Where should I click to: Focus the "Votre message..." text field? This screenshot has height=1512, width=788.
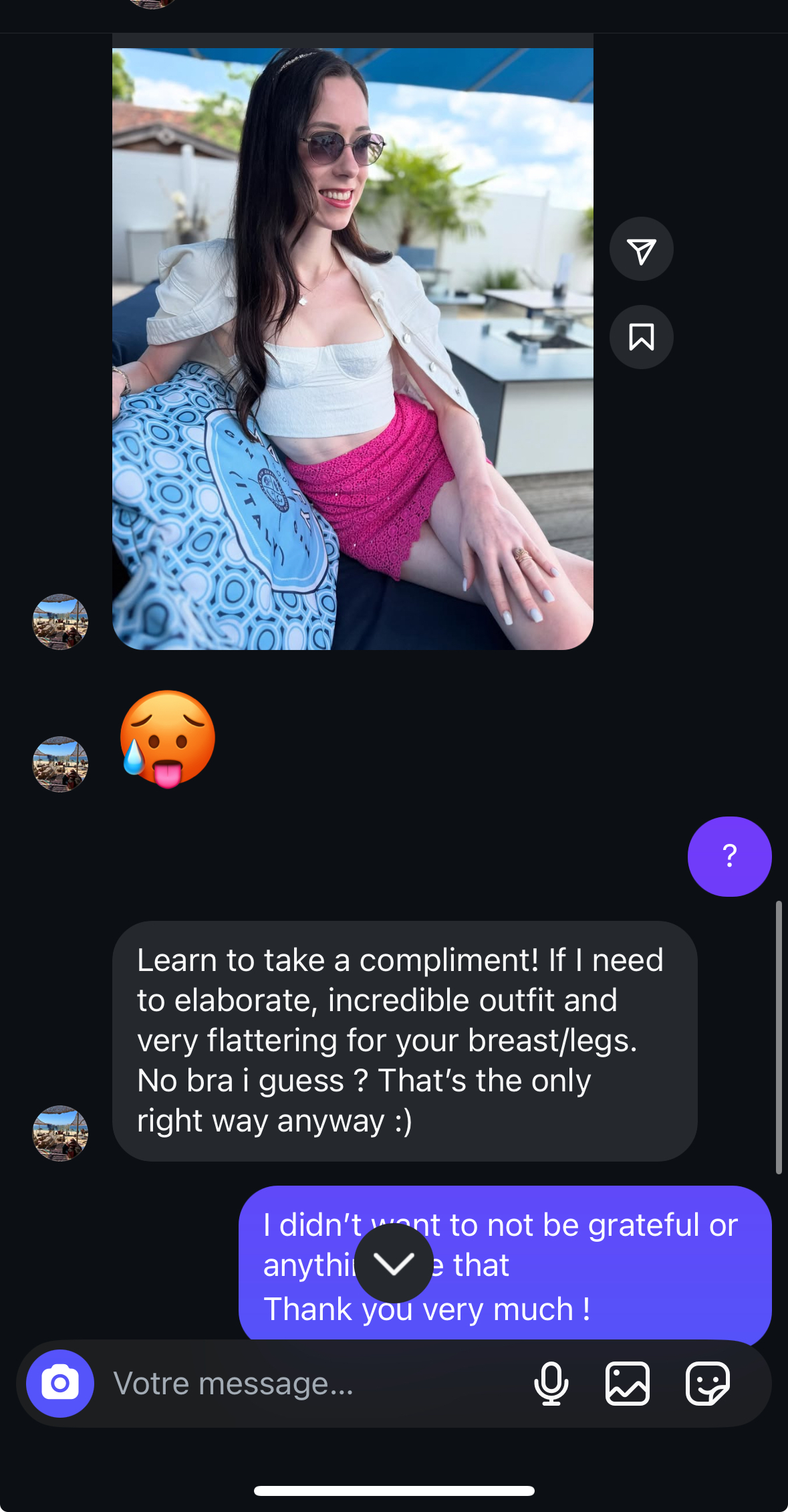307,1383
